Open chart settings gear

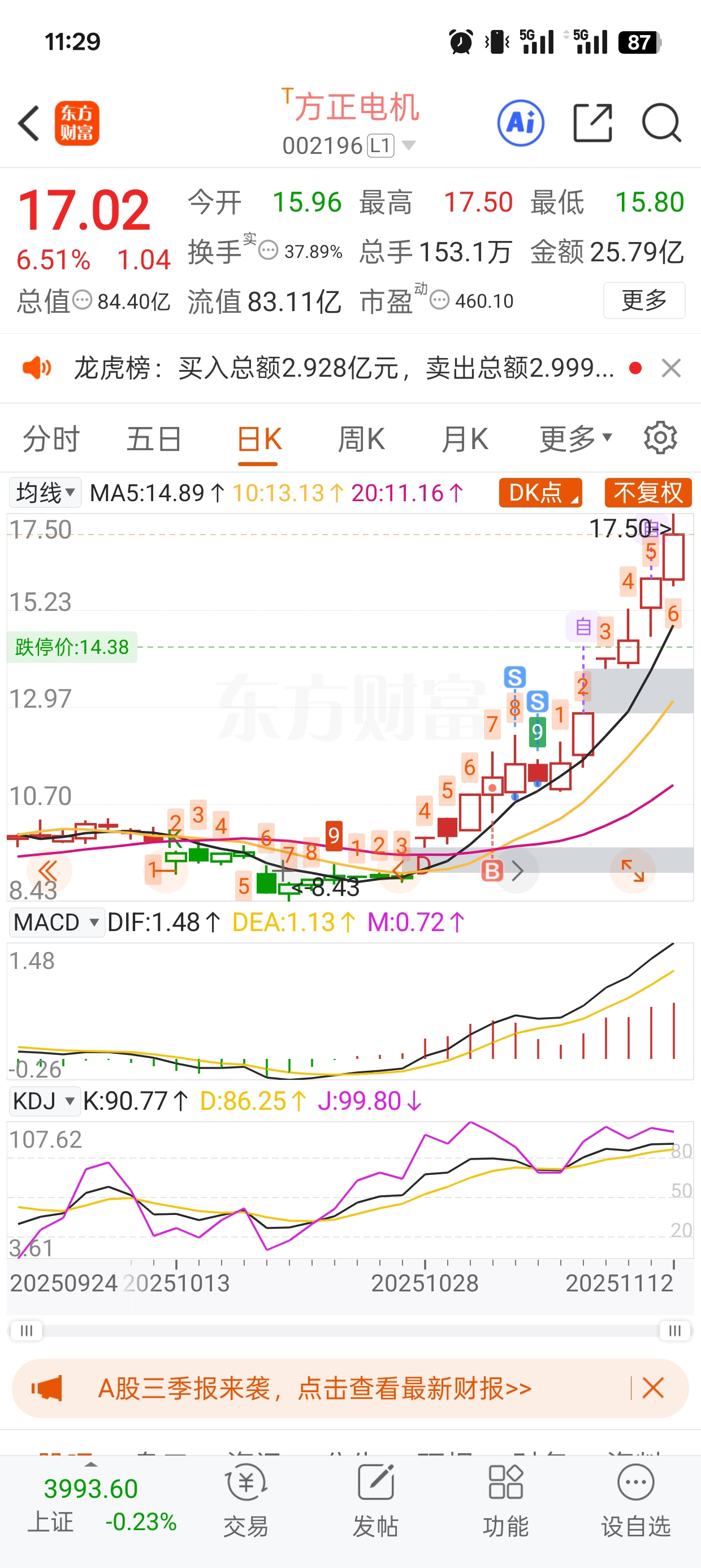point(660,438)
